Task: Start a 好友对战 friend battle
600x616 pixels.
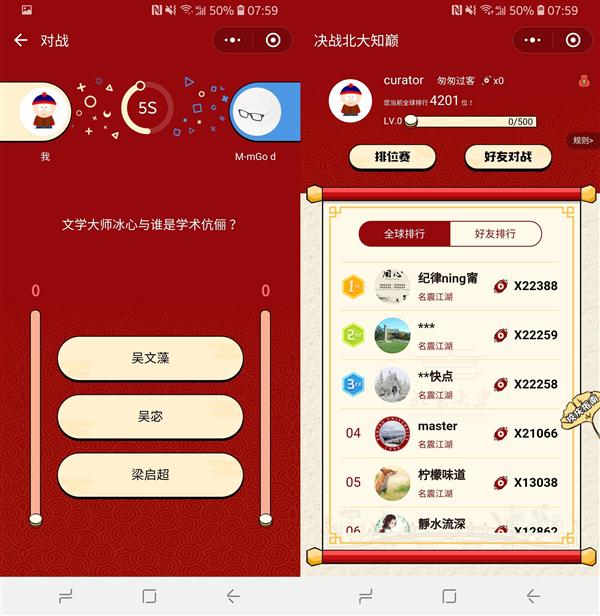Action: [508, 157]
